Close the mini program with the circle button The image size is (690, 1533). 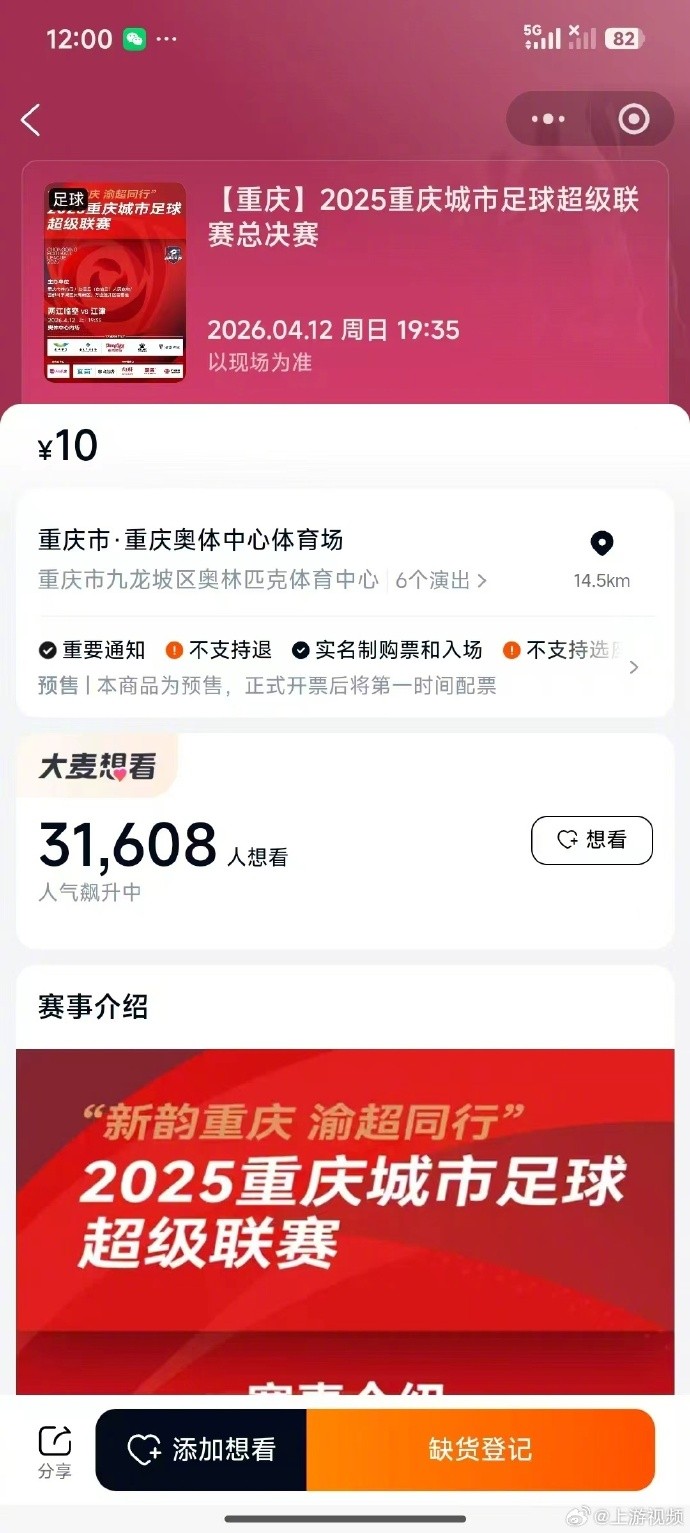point(634,120)
